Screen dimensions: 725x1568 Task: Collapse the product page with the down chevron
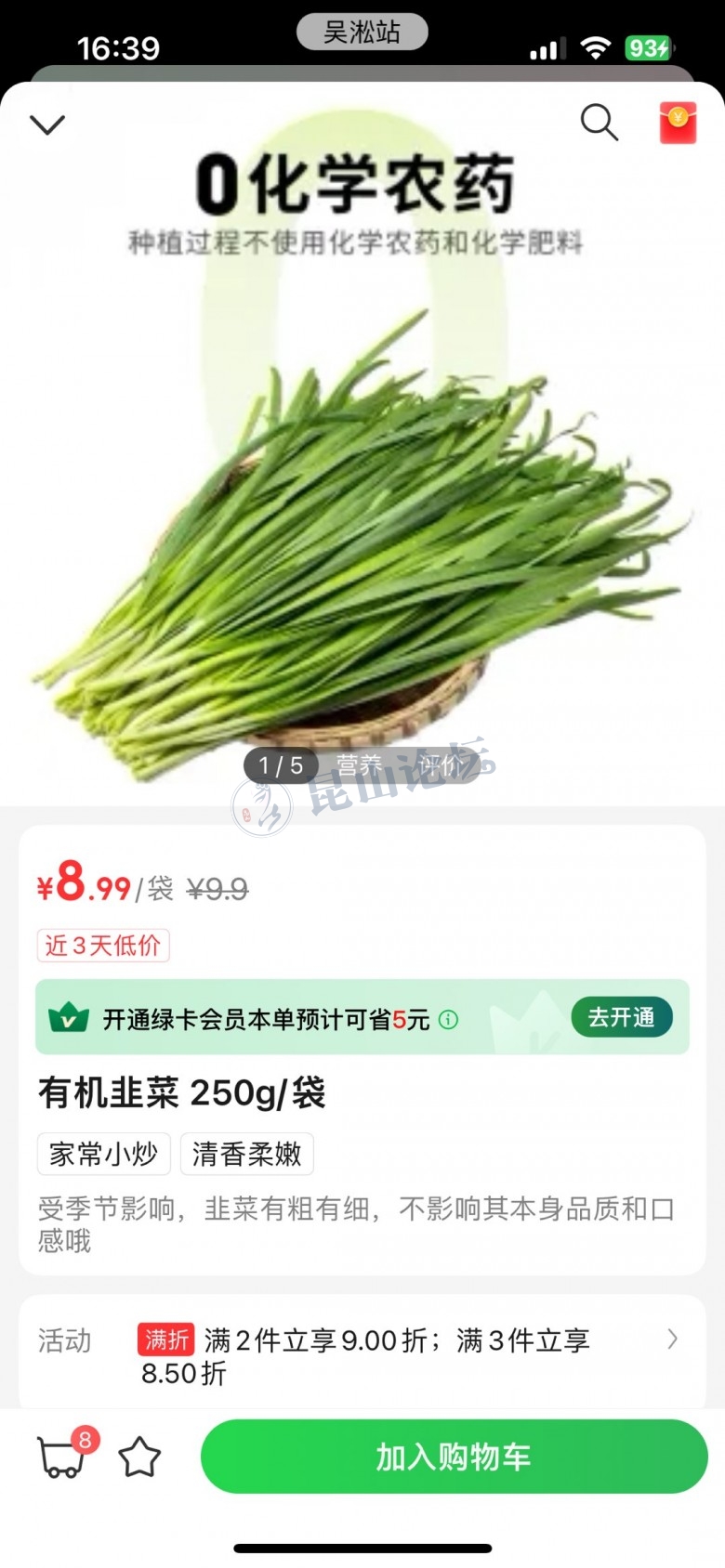[x=47, y=124]
